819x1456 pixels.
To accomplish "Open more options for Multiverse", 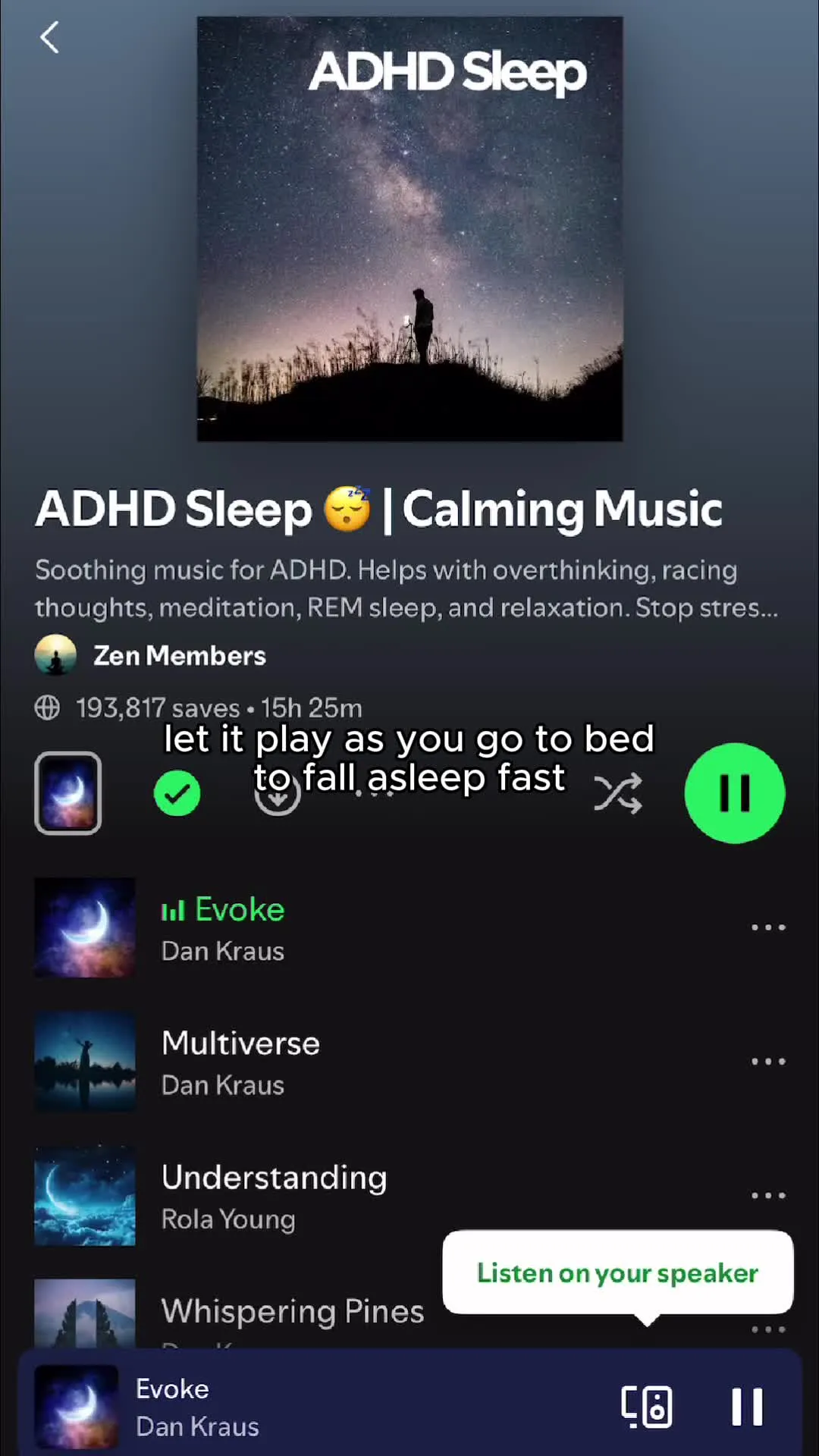I will [767, 1062].
